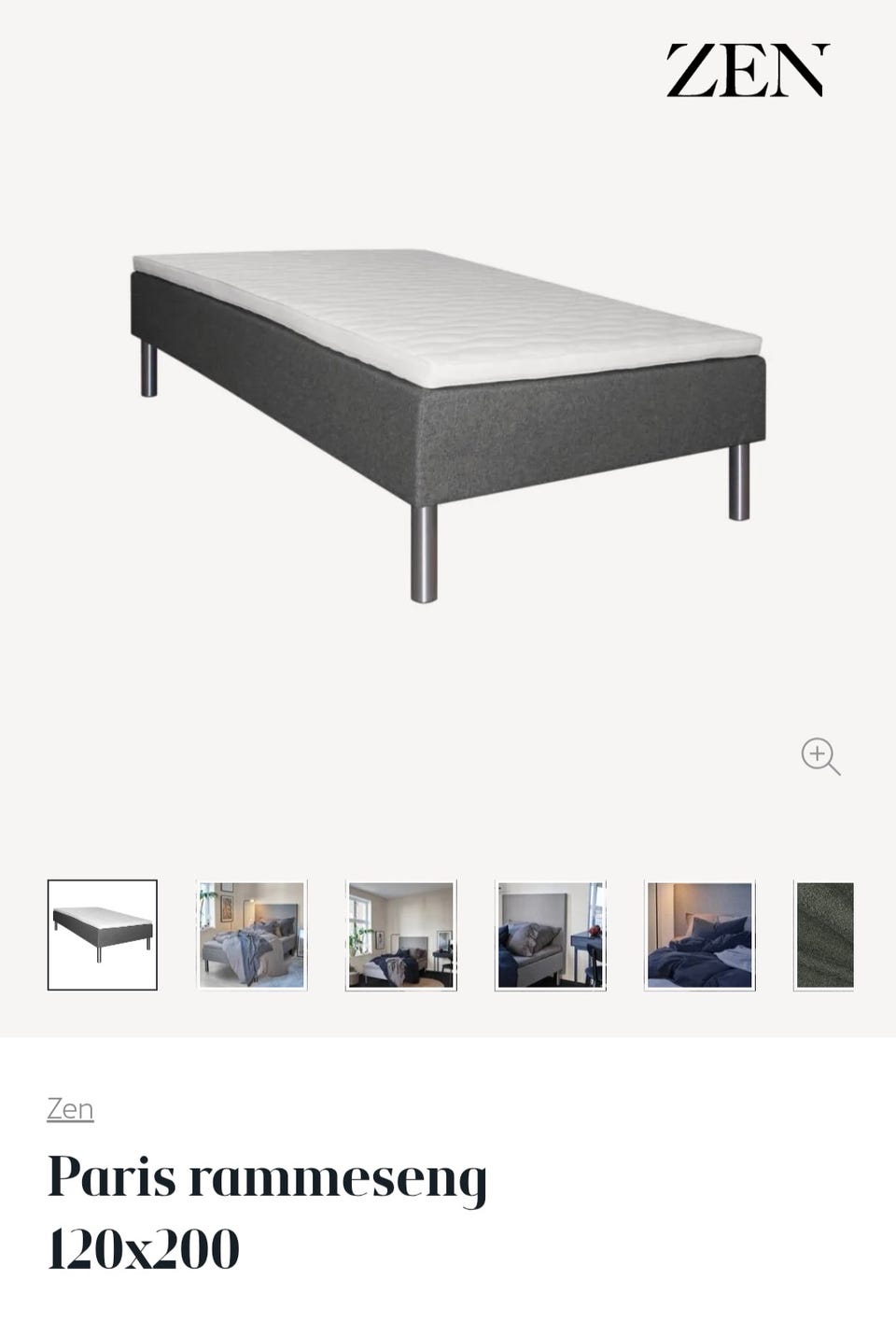Image resolution: width=896 pixels, height=1322 pixels.
Task: Show the green fabric close-up thumbnail
Action: pyautogui.click(x=824, y=935)
